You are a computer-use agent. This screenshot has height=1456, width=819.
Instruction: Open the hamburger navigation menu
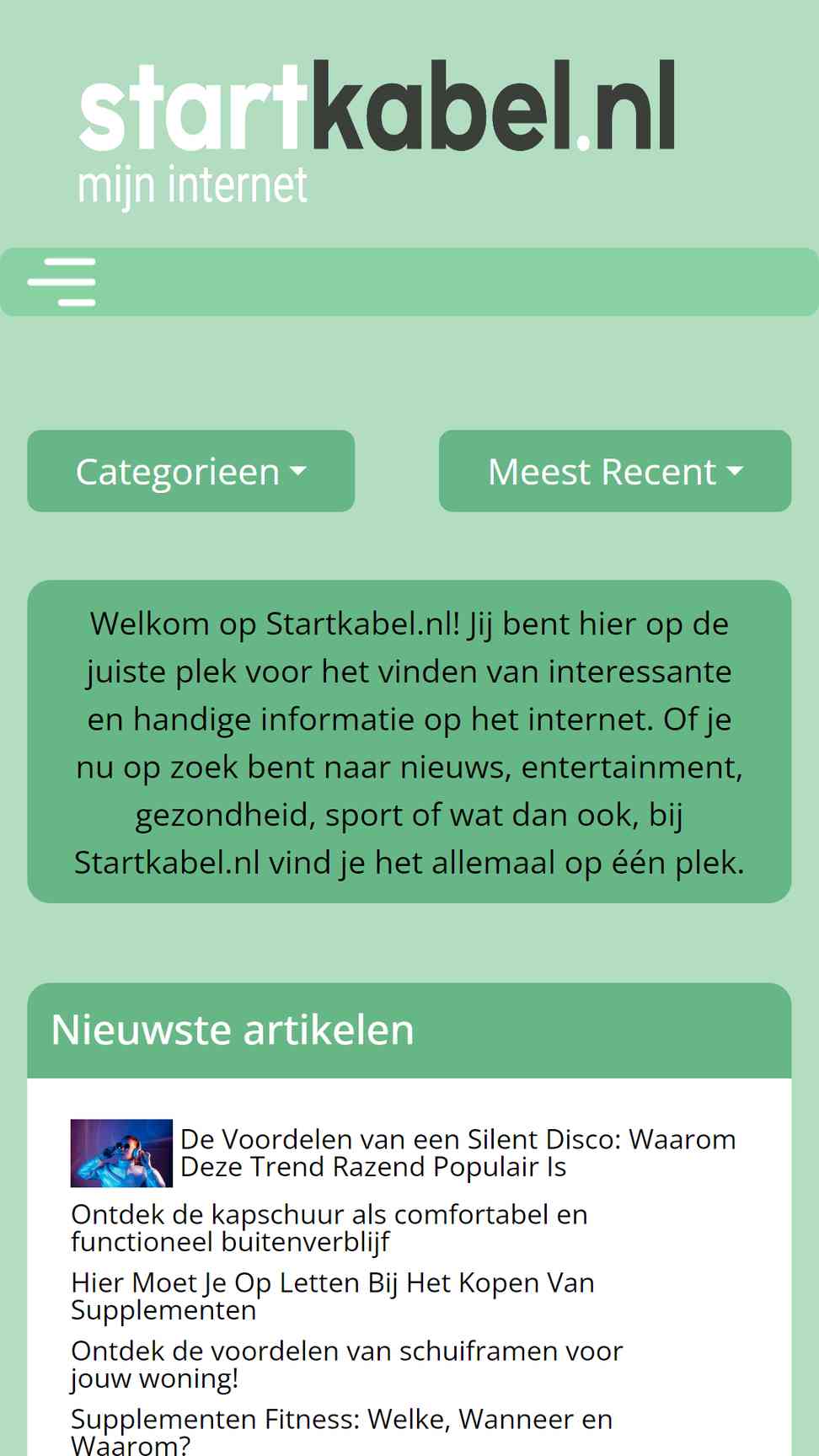pos(62,282)
